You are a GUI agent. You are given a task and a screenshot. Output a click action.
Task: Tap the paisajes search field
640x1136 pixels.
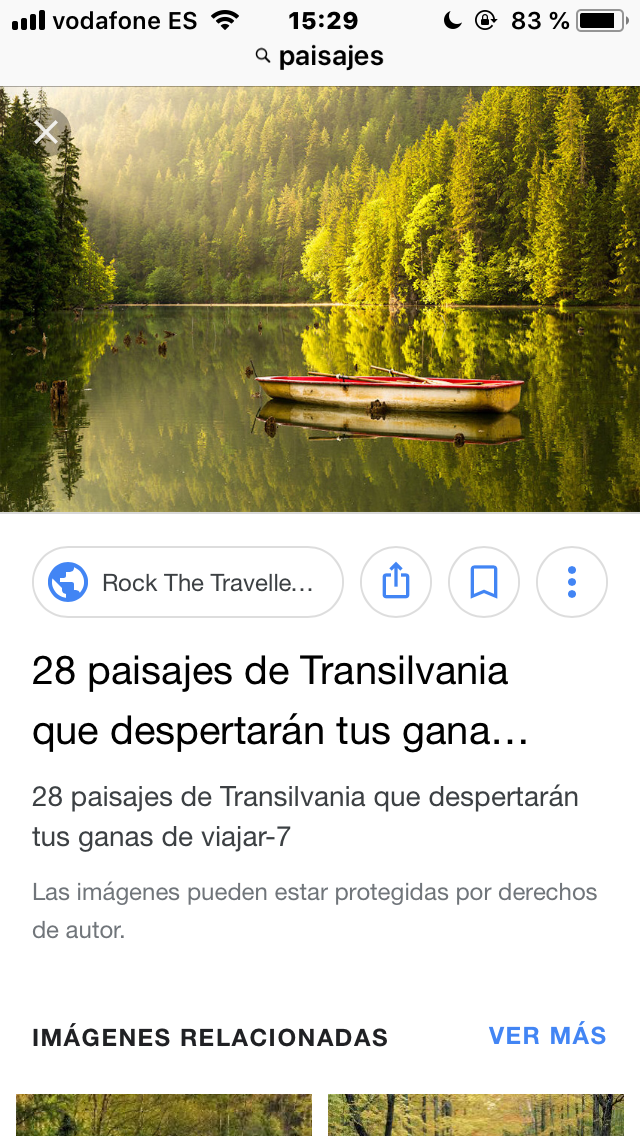320,56
